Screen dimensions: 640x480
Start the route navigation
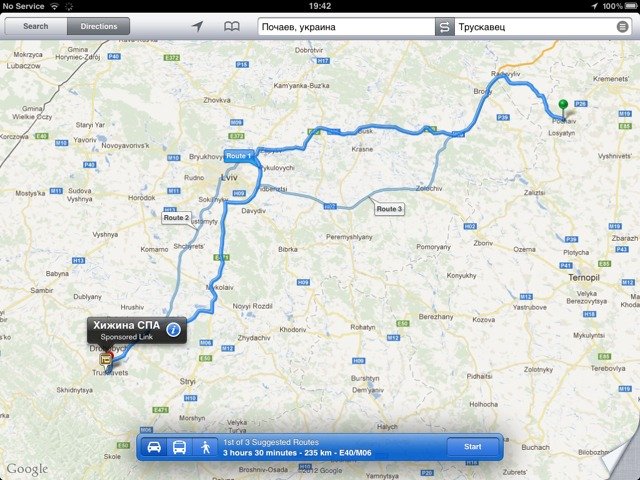(473, 446)
